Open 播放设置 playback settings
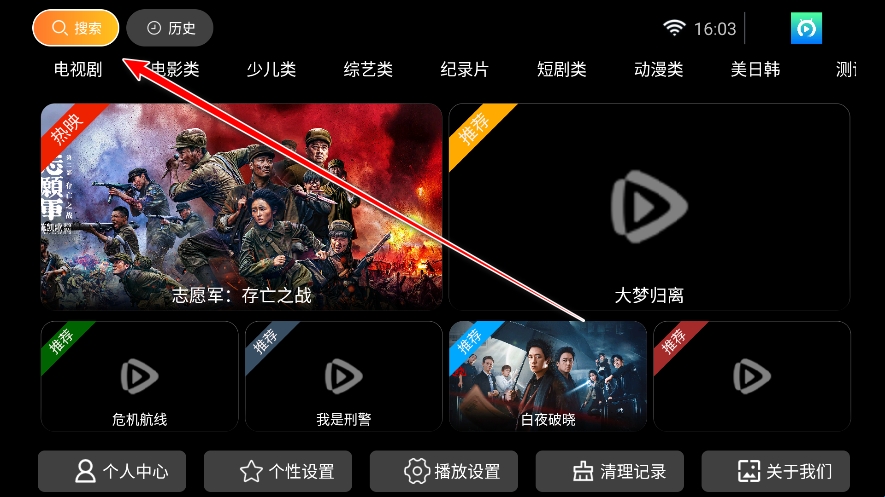 coord(452,471)
